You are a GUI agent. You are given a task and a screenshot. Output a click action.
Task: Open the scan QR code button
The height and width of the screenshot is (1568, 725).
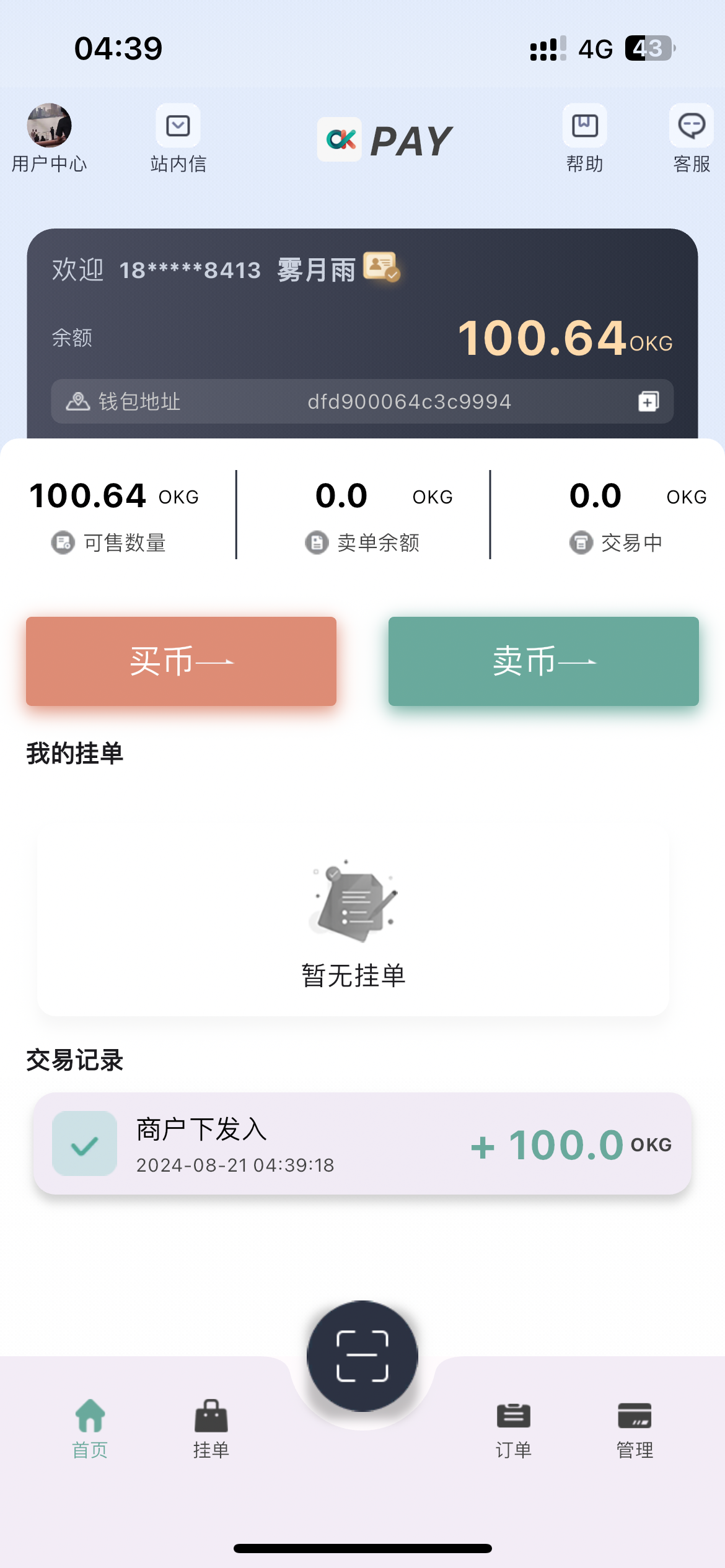coord(362,1356)
